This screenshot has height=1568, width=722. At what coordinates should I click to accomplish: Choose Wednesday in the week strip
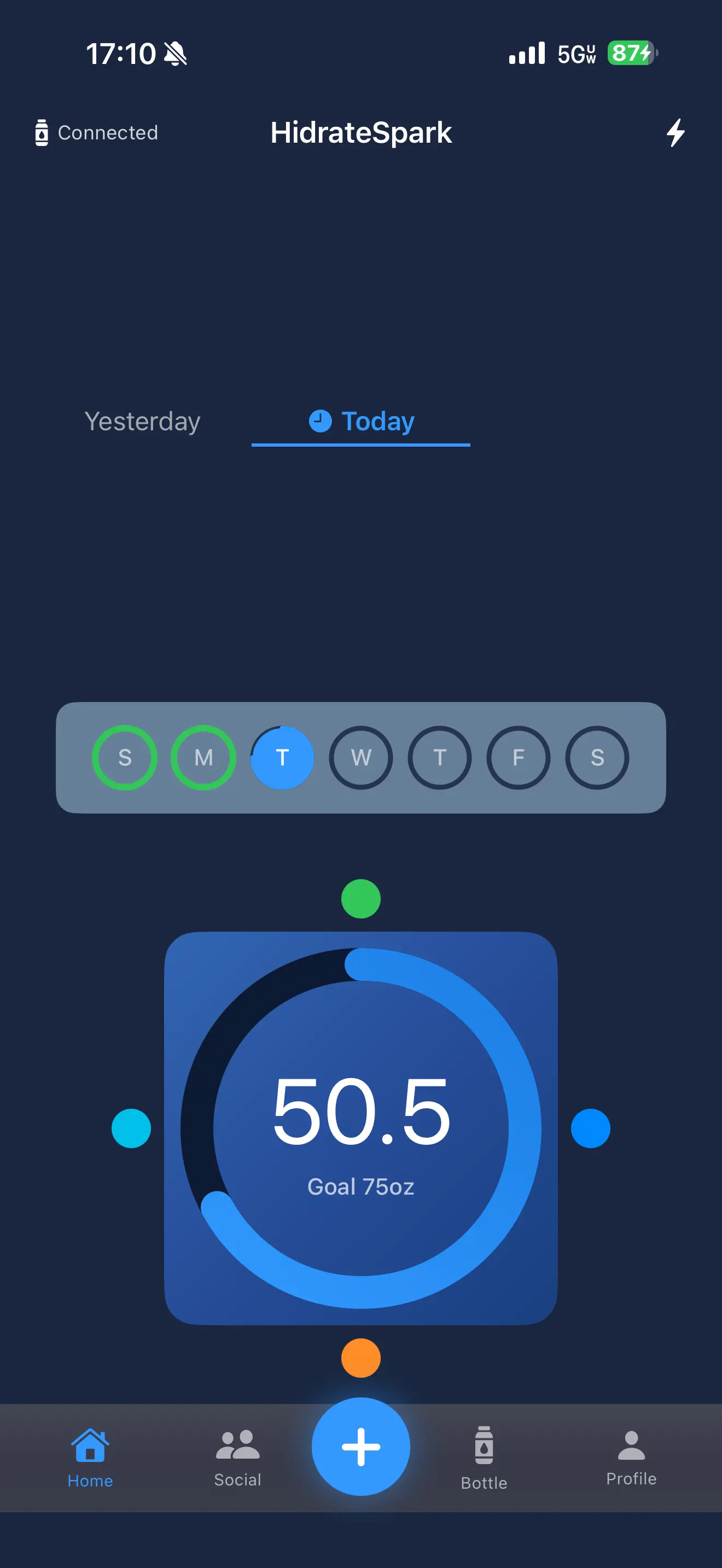coord(361,758)
